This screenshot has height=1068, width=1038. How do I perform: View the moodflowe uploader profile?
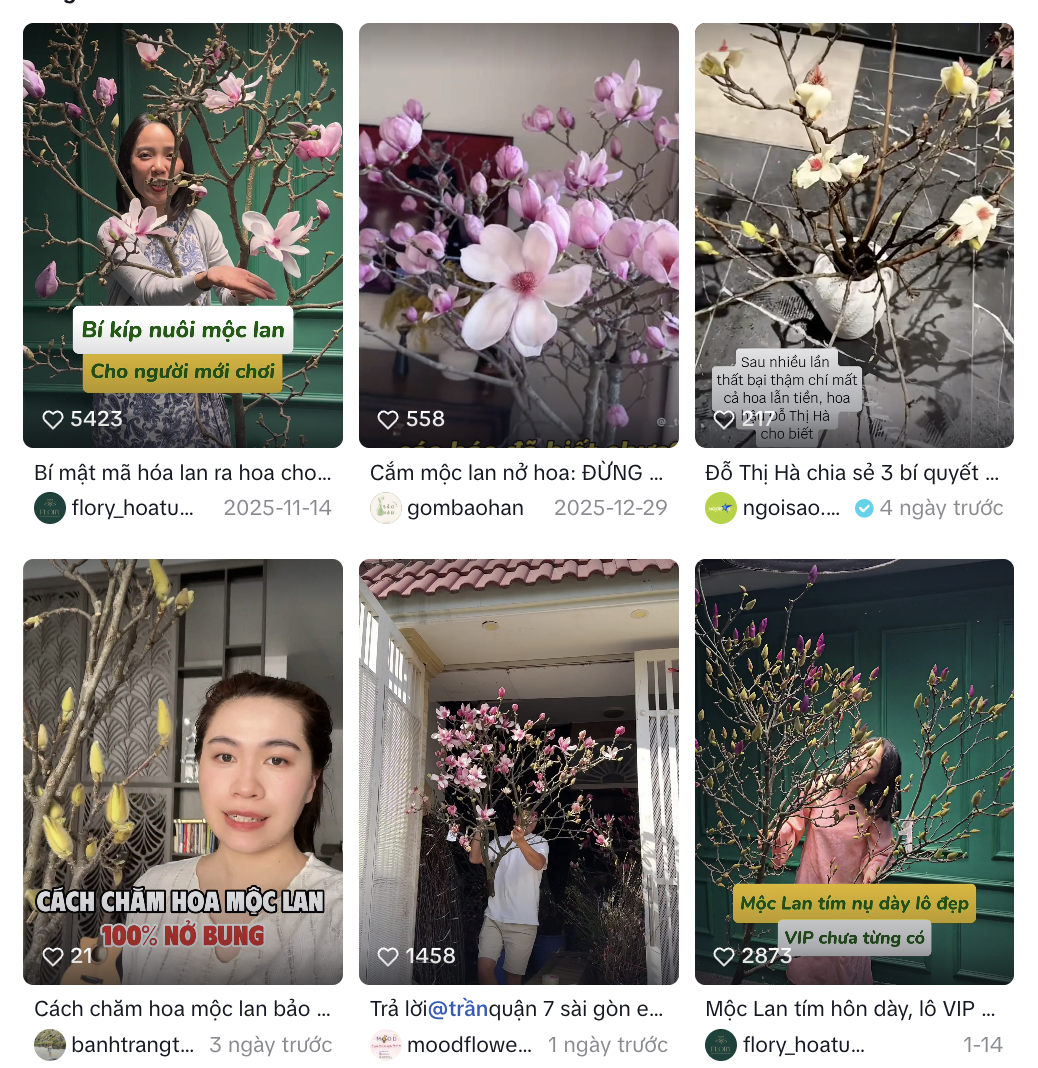tap(469, 1045)
